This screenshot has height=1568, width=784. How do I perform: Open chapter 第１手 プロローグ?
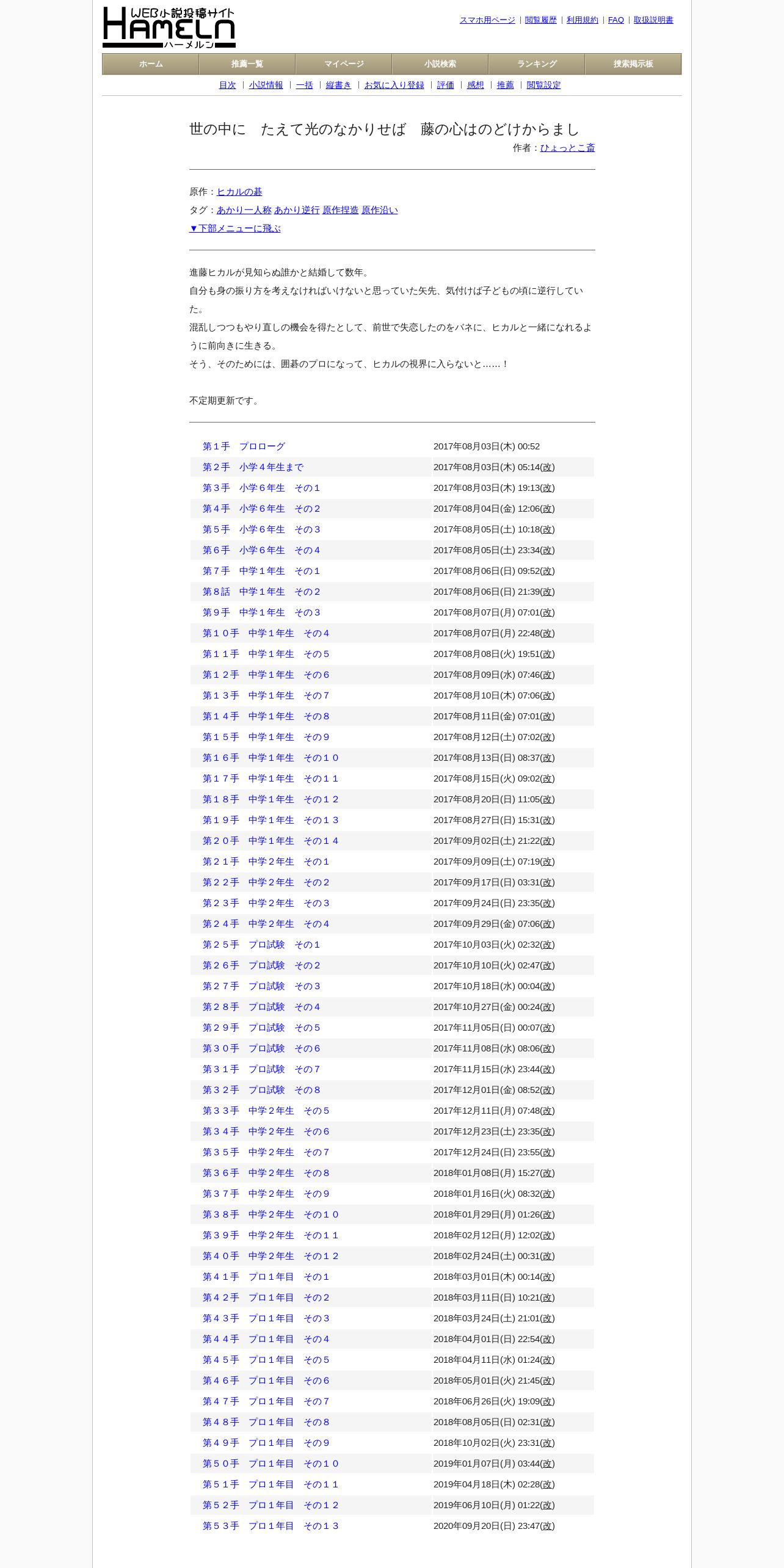[244, 446]
